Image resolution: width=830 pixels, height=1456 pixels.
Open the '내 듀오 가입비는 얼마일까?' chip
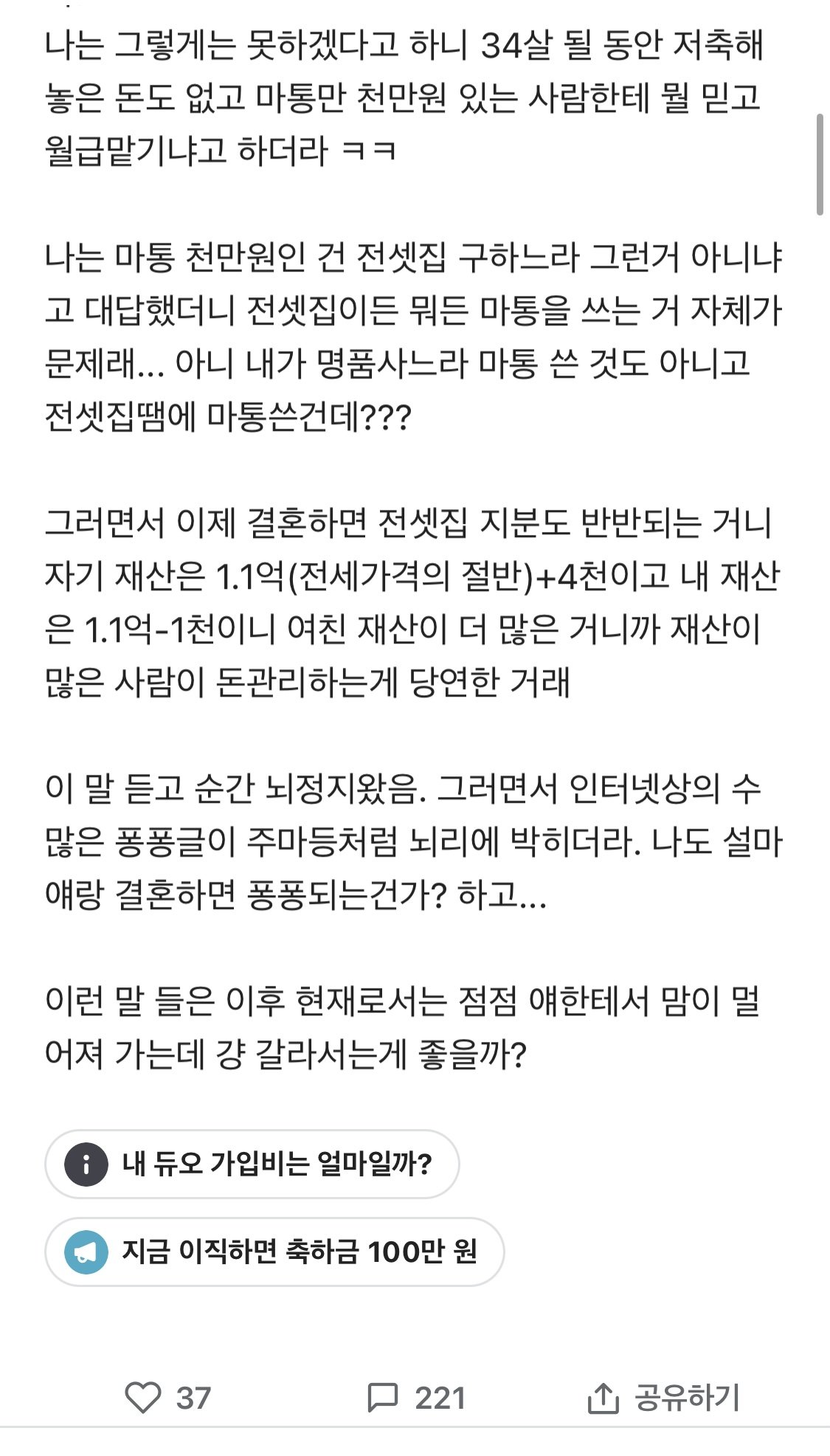[x=252, y=1164]
